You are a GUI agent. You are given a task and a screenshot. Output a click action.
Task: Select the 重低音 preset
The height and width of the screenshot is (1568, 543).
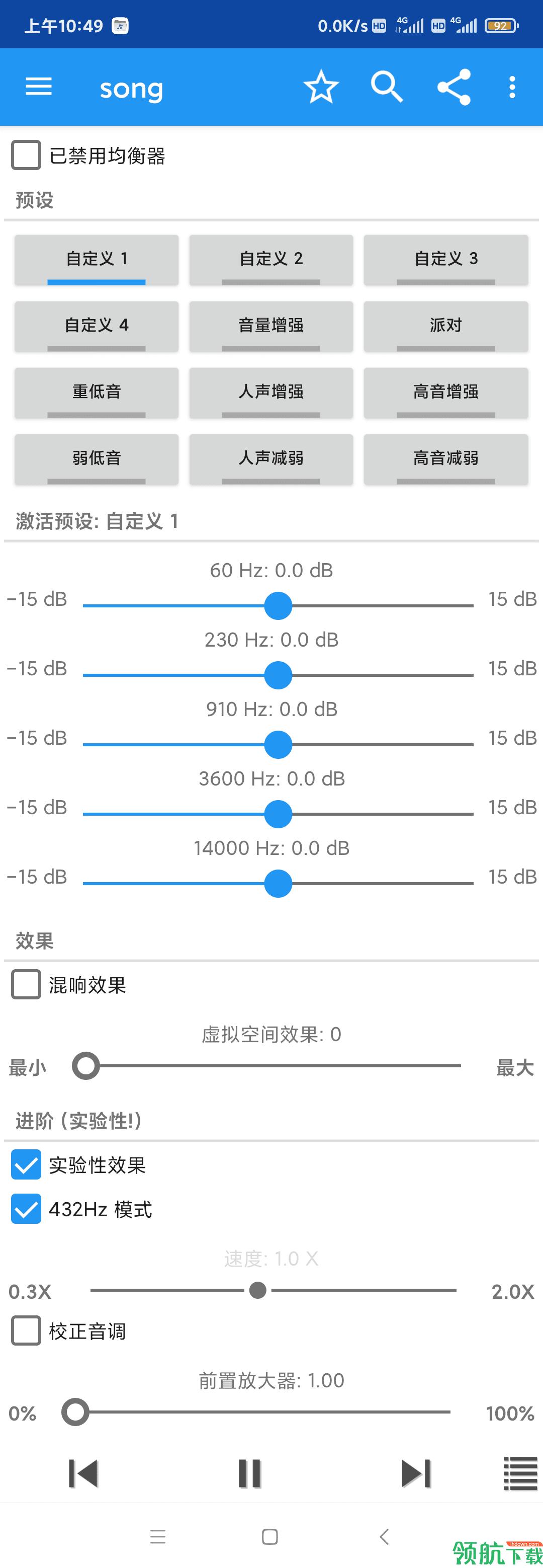click(x=97, y=392)
